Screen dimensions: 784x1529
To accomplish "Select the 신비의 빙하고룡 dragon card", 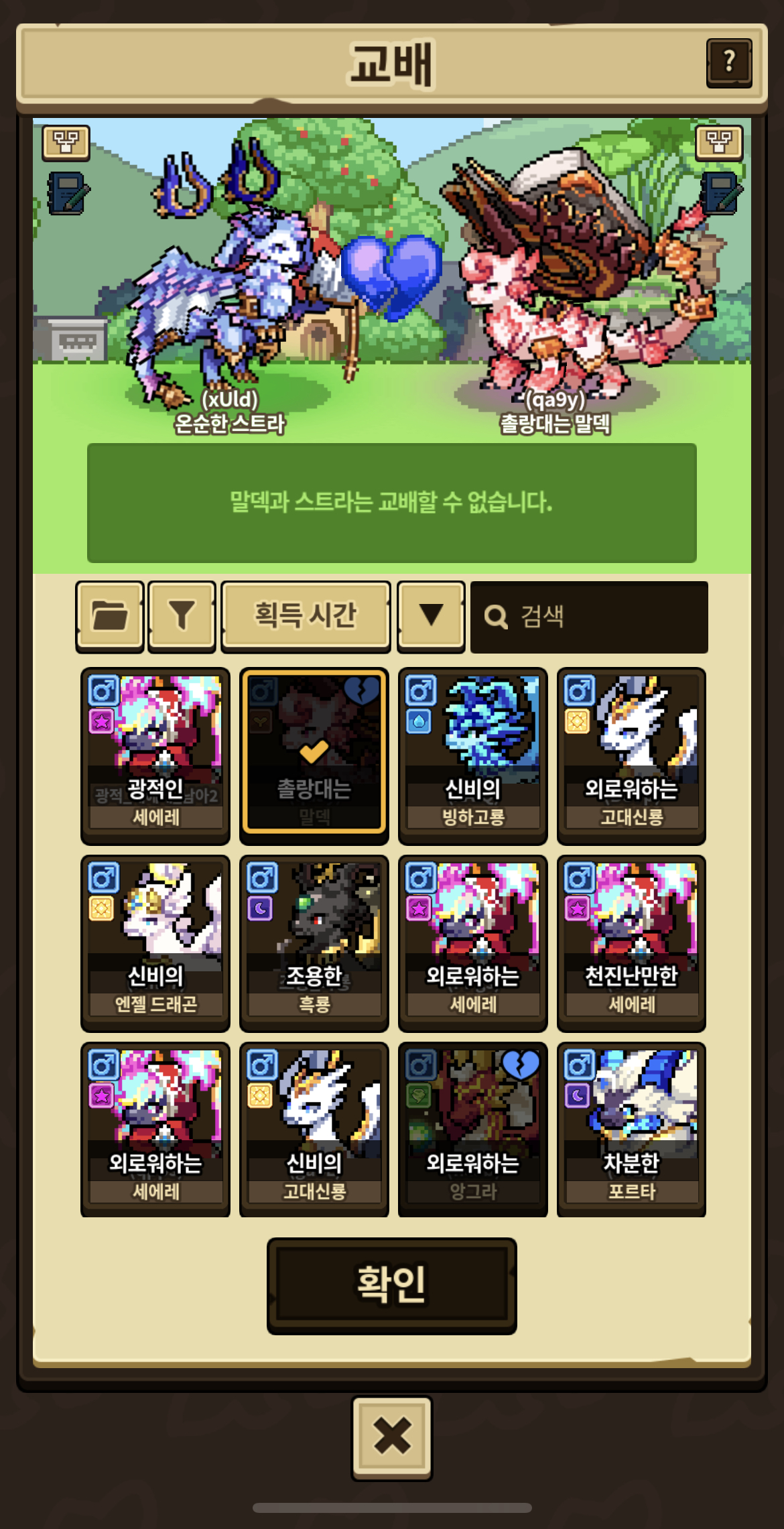I will click(x=472, y=755).
